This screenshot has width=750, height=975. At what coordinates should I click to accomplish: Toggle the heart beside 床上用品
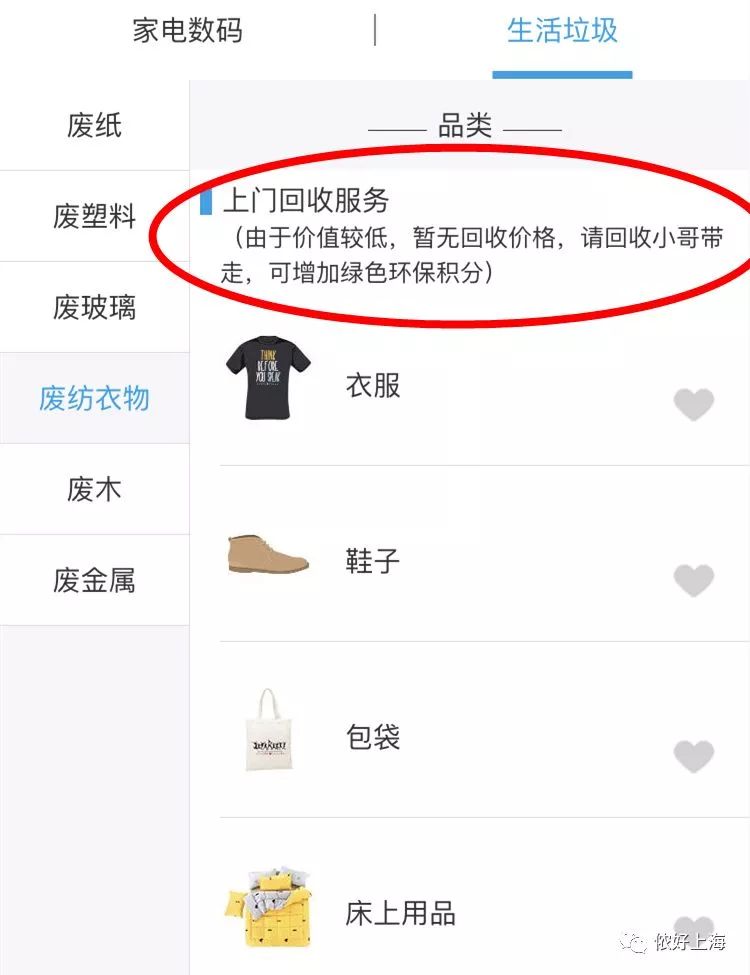click(x=694, y=928)
